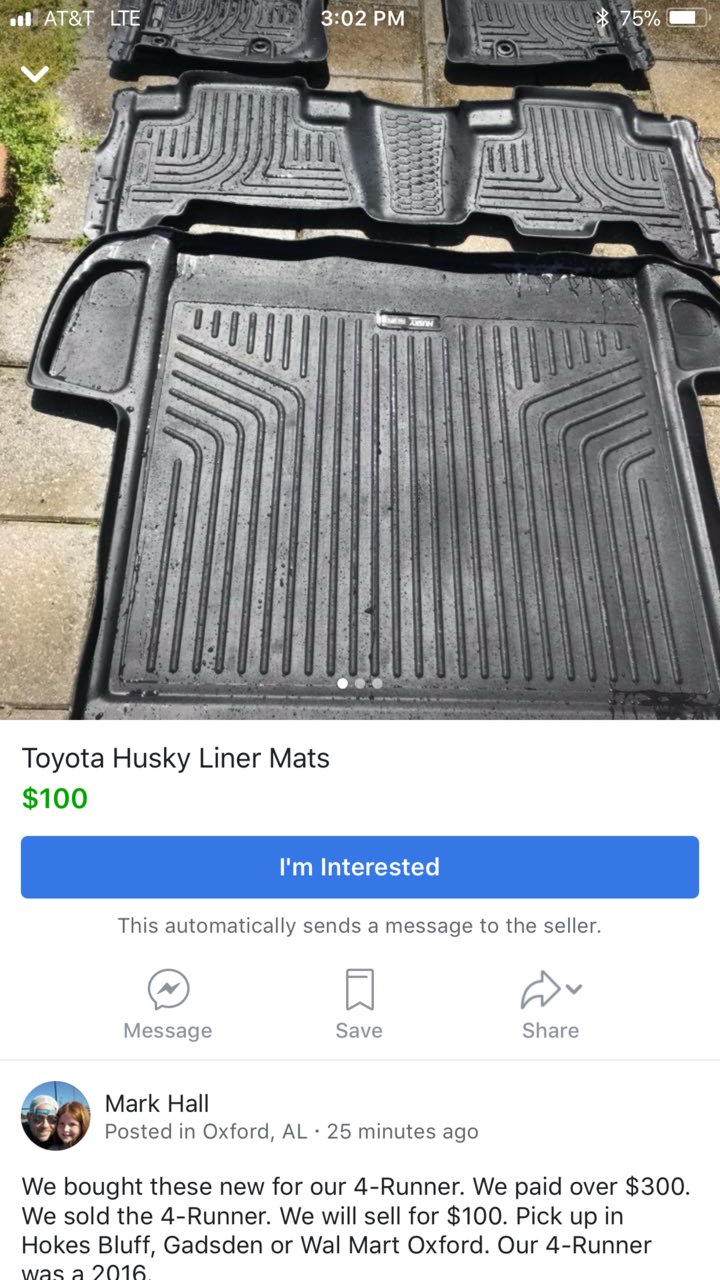
Task: Open Mark Hall's seller profile
Action: click(x=157, y=1104)
